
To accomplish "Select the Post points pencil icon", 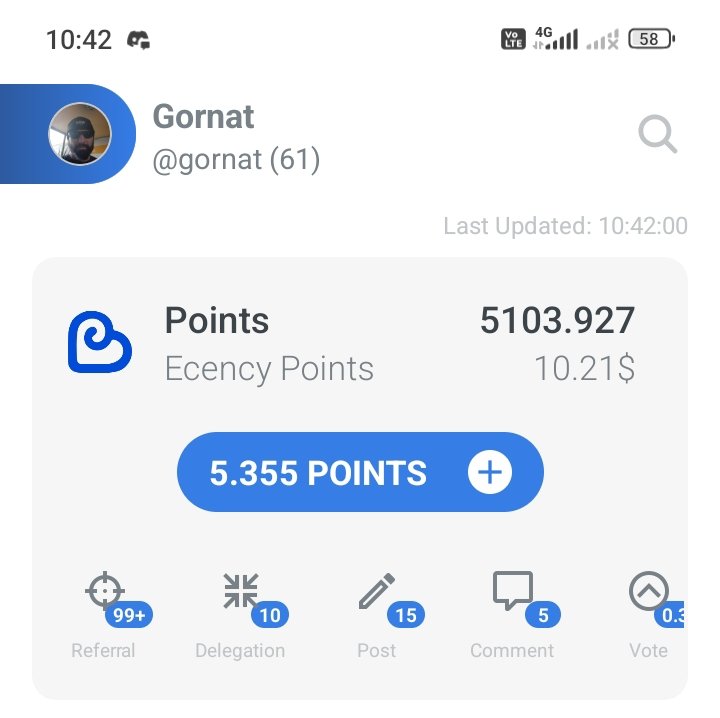I will pos(377,592).
